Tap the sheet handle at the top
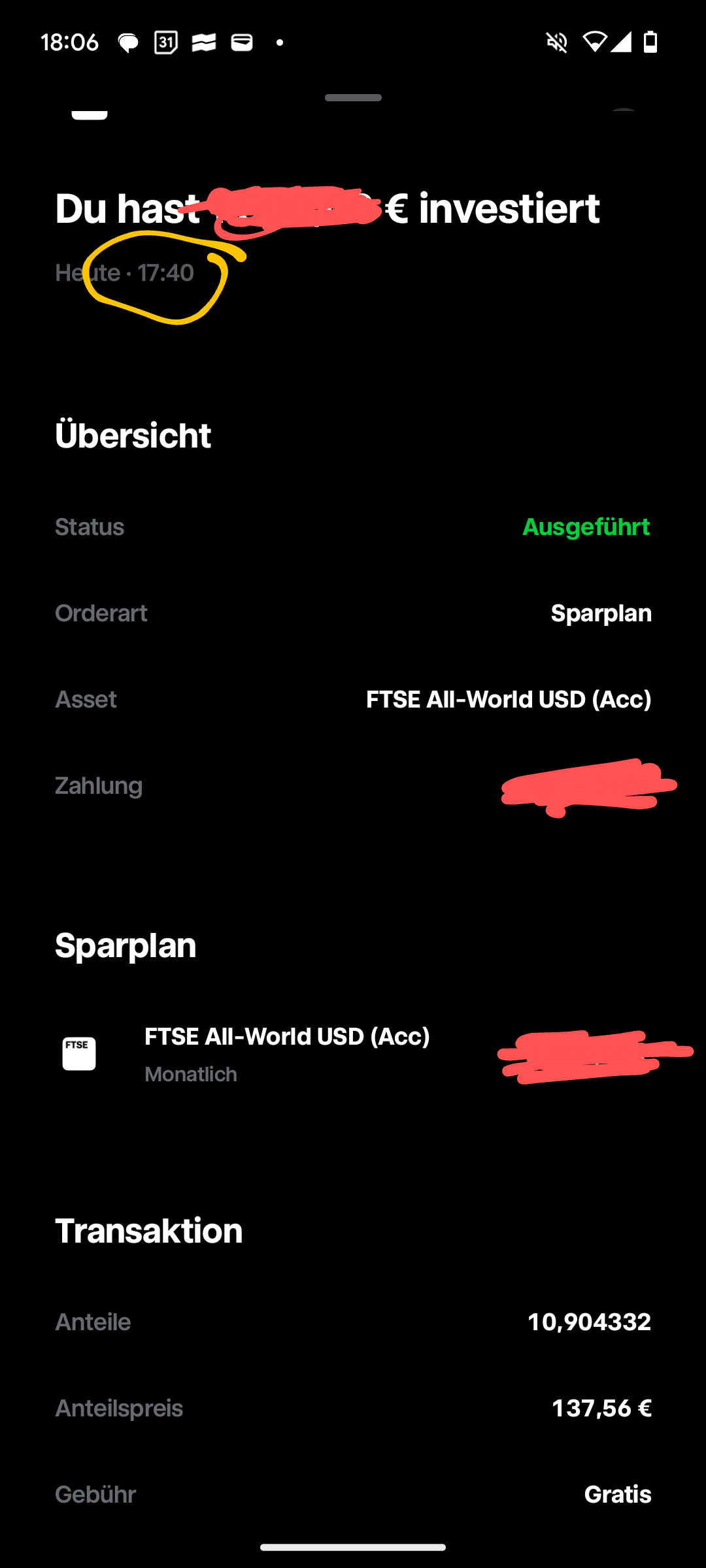 pyautogui.click(x=353, y=98)
